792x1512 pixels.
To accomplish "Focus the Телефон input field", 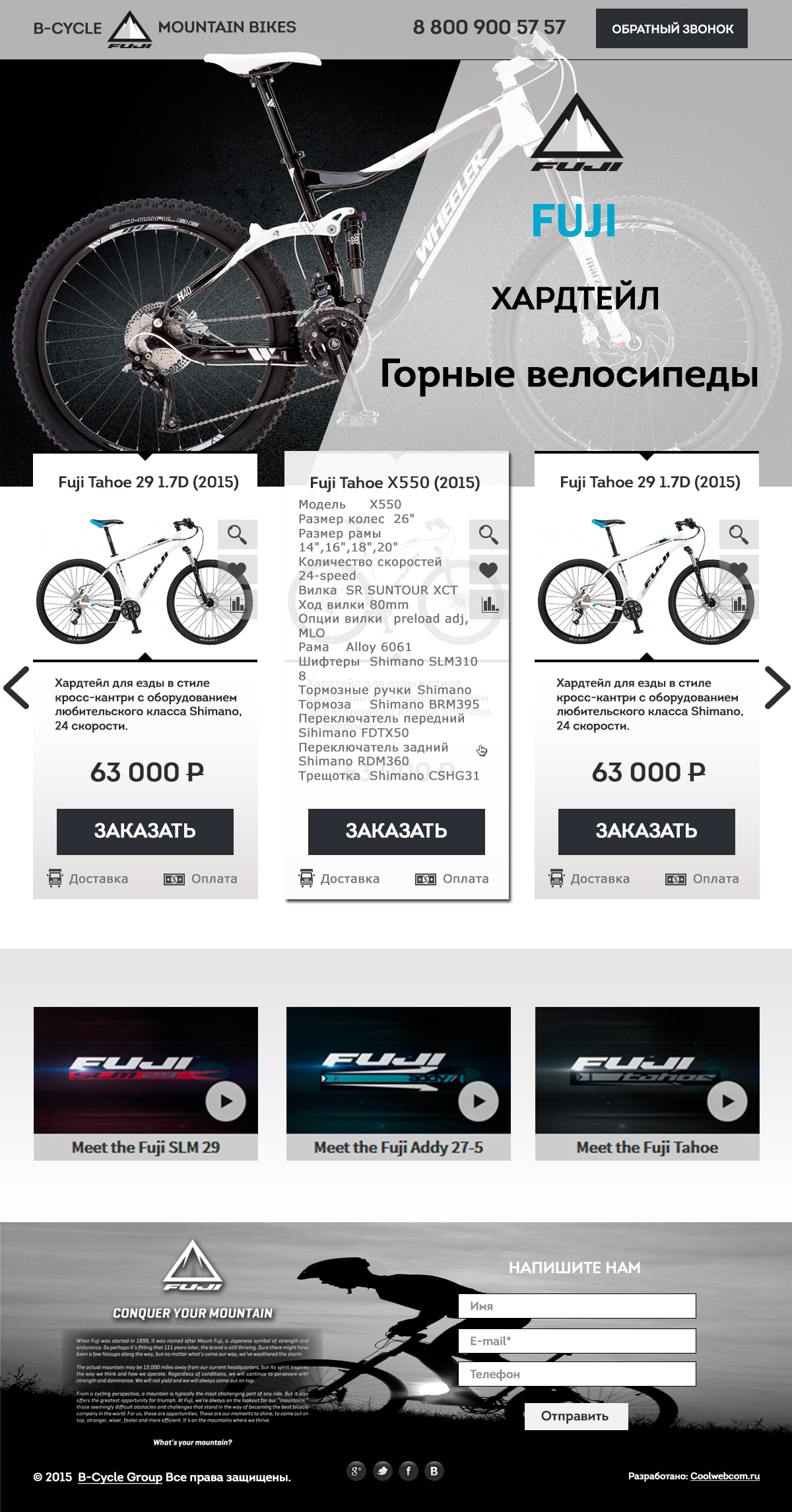I will pyautogui.click(x=577, y=1374).
